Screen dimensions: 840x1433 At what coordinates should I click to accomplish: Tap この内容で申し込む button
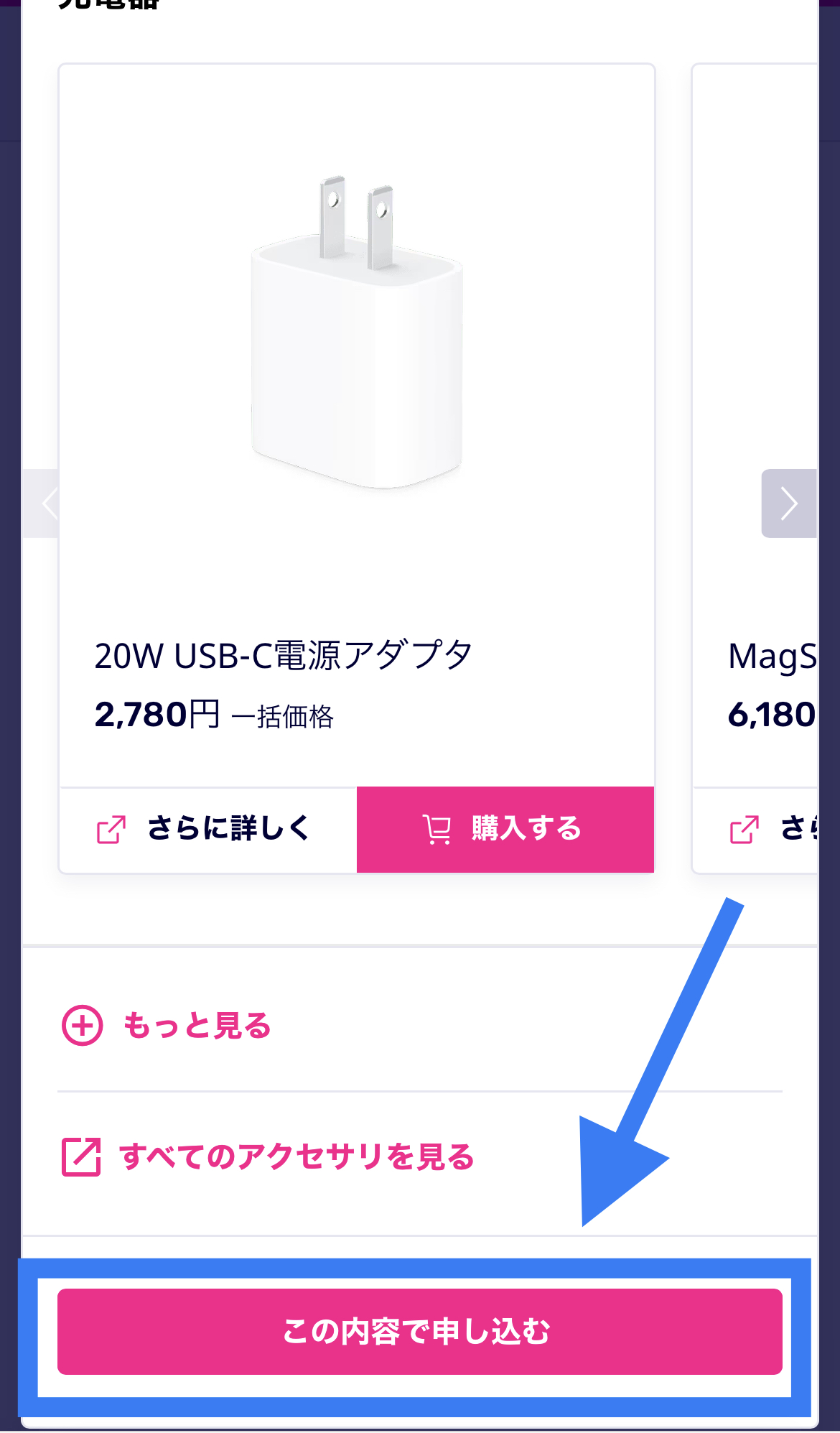419,1332
